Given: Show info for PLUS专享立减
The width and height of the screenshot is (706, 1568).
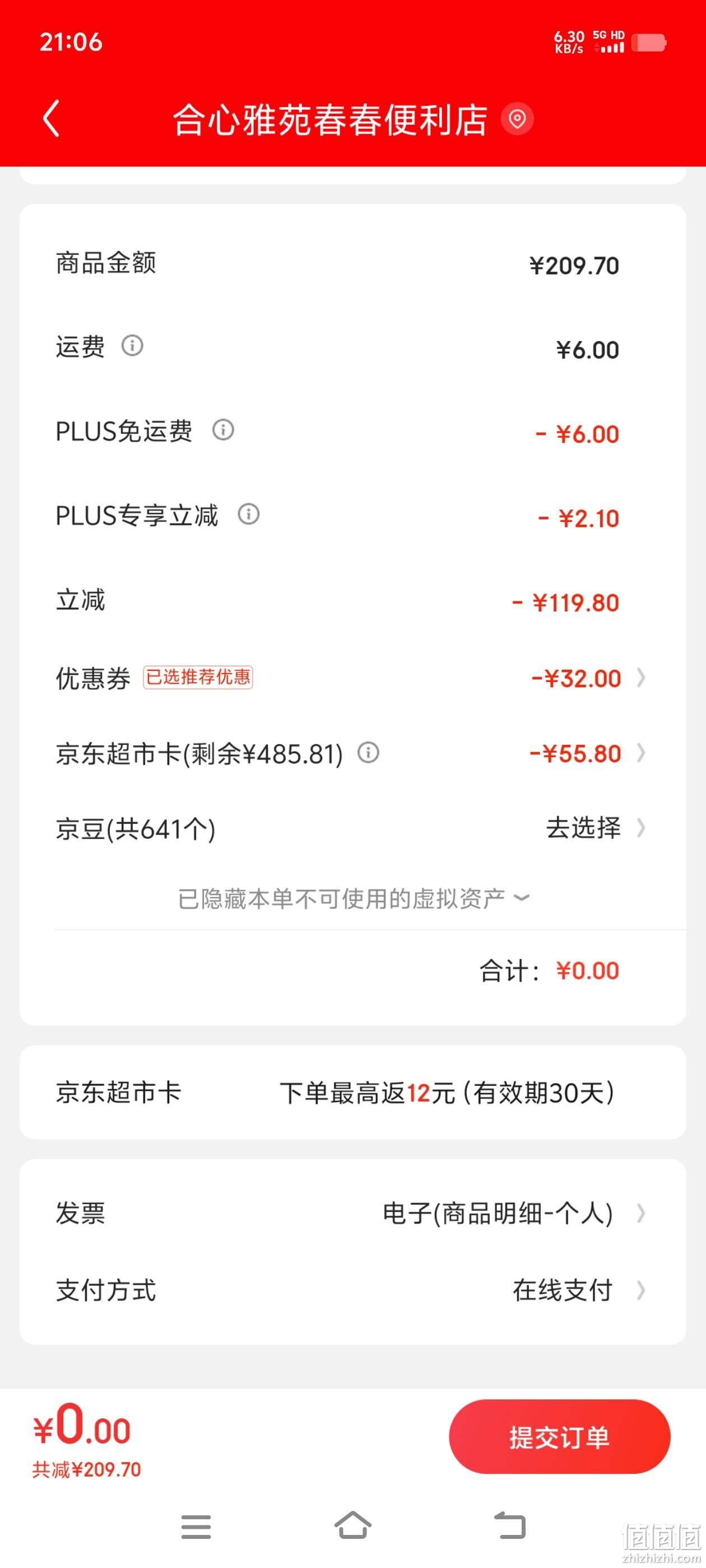Looking at the screenshot, I should tap(249, 514).
